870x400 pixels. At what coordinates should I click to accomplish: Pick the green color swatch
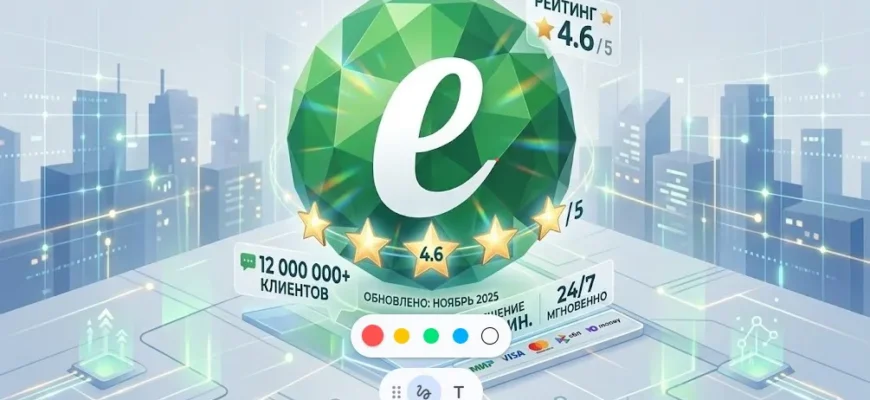(431, 336)
